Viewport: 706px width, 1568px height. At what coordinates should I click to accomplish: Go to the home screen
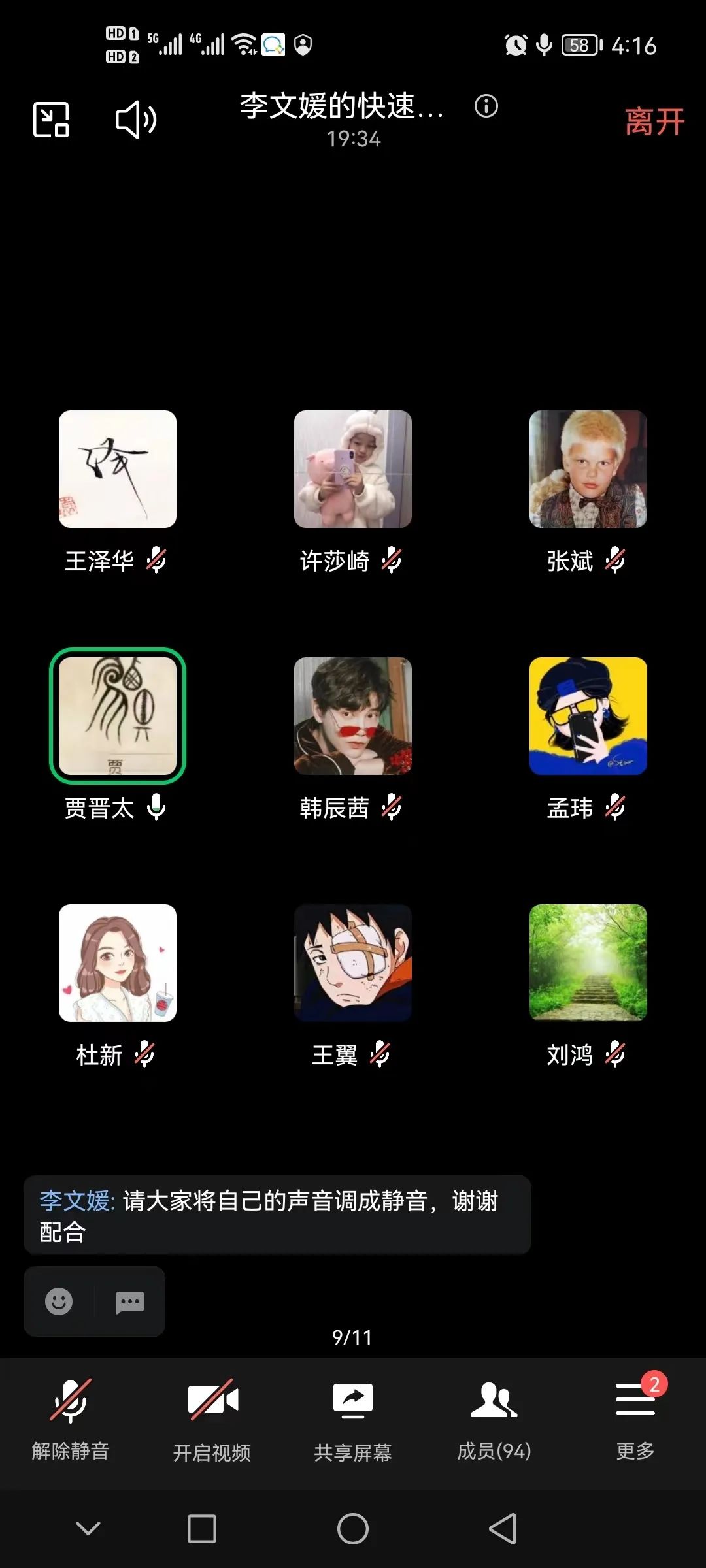(353, 1529)
